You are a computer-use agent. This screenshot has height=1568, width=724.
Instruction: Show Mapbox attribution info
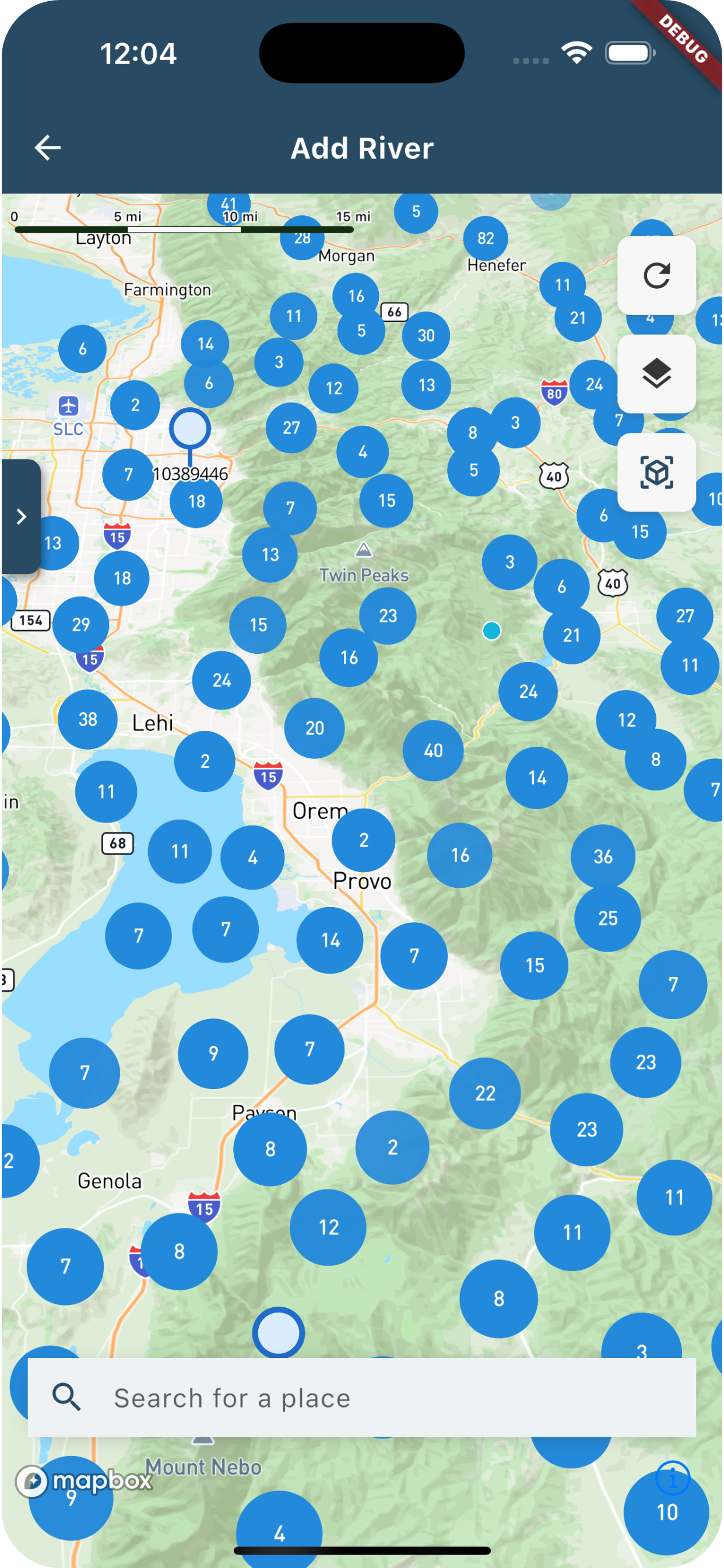[672, 1478]
